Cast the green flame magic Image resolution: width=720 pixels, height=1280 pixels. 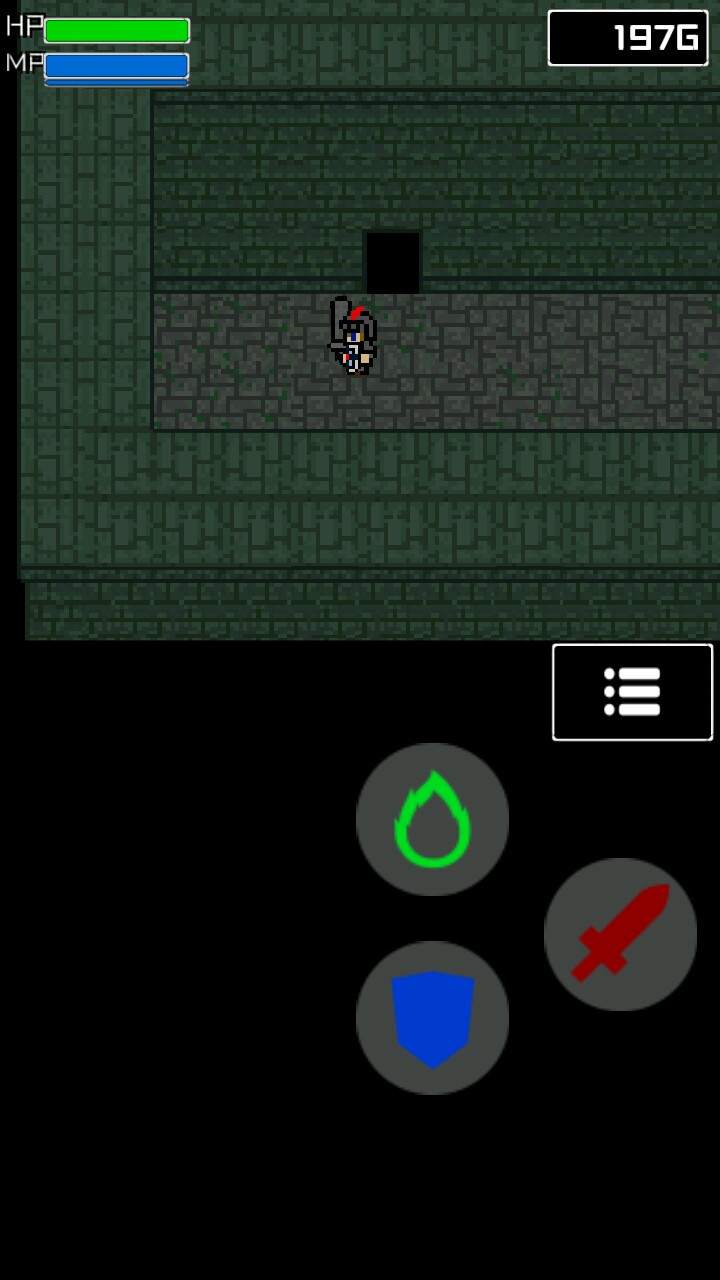point(432,819)
